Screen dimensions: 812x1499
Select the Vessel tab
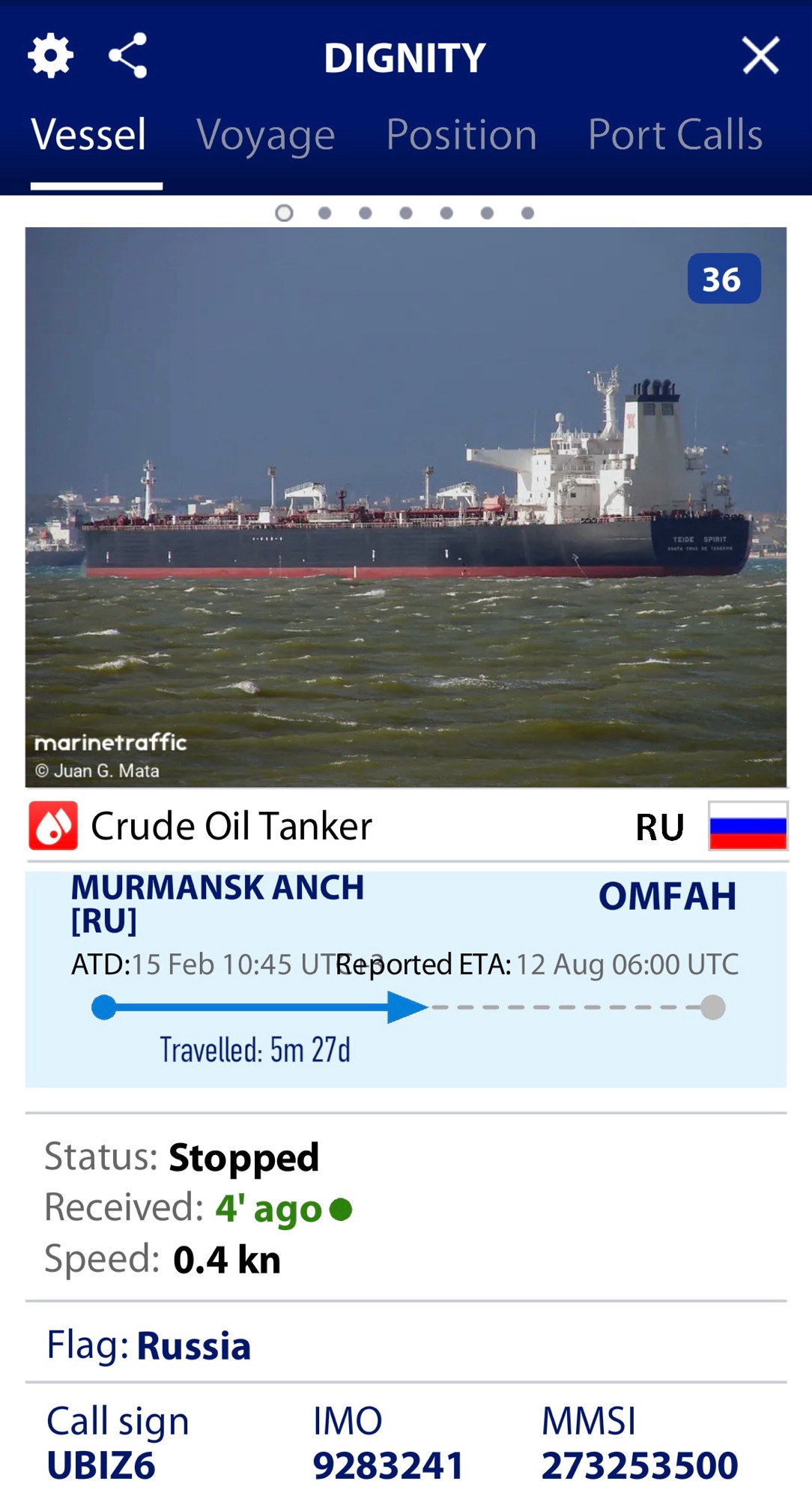(88, 135)
